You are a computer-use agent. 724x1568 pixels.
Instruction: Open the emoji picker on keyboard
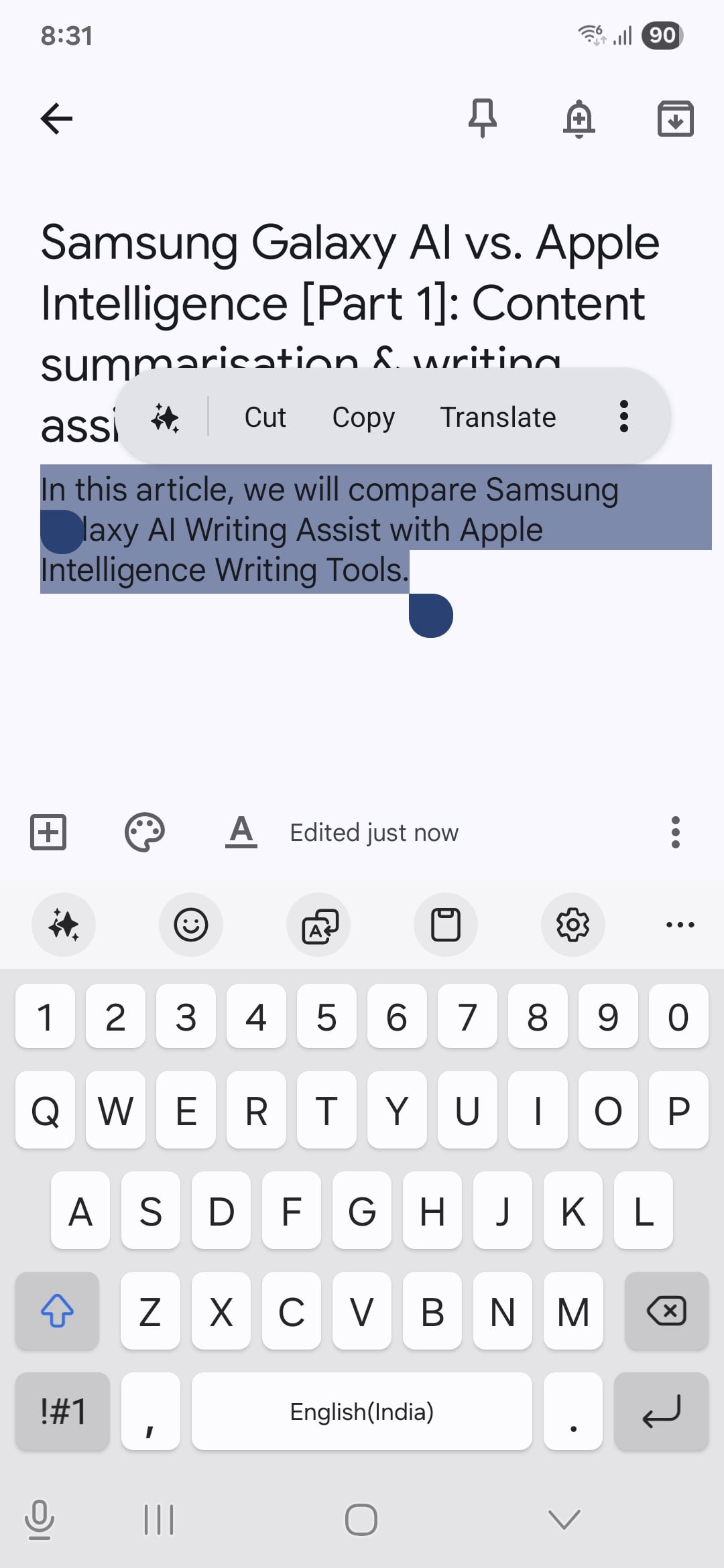(191, 925)
